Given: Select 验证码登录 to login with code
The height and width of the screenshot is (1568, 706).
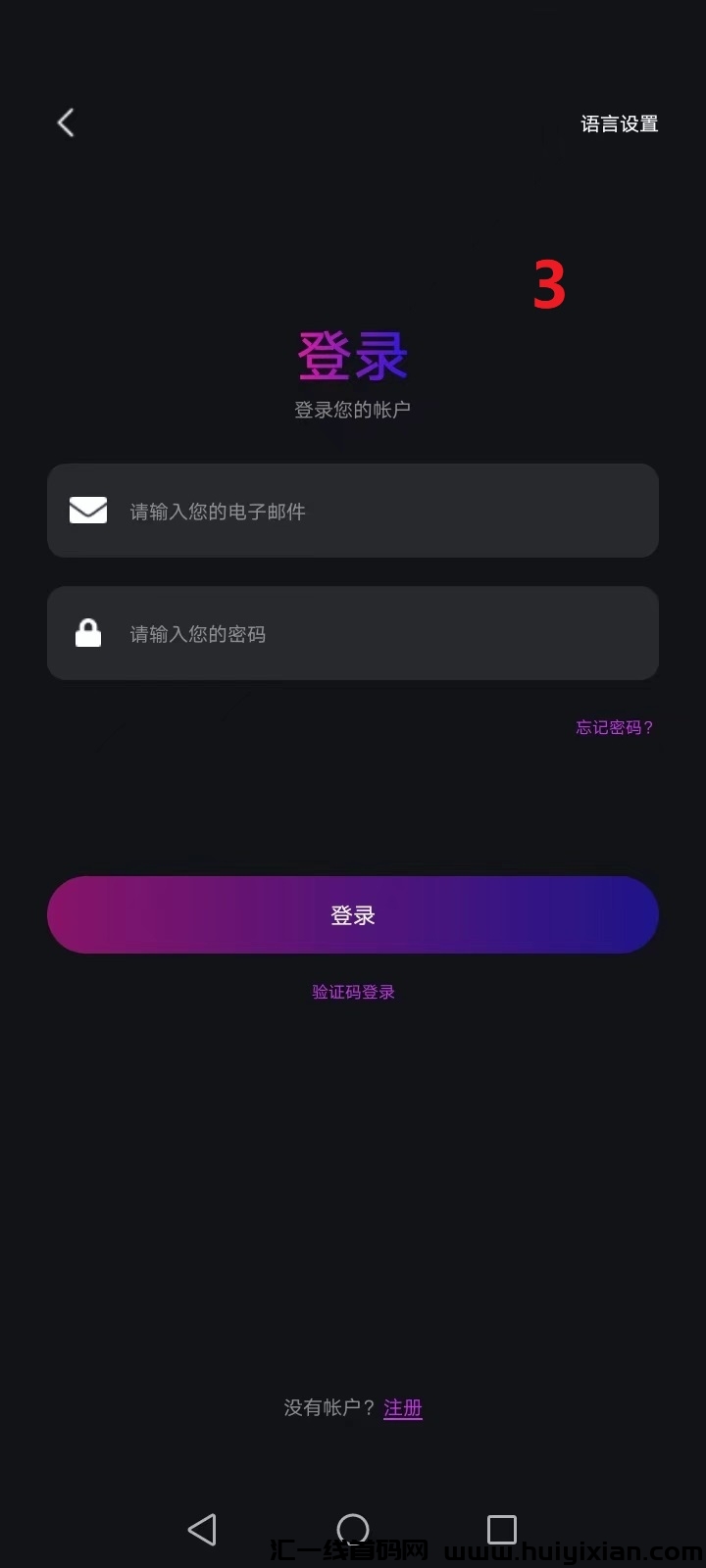Looking at the screenshot, I should (352, 991).
